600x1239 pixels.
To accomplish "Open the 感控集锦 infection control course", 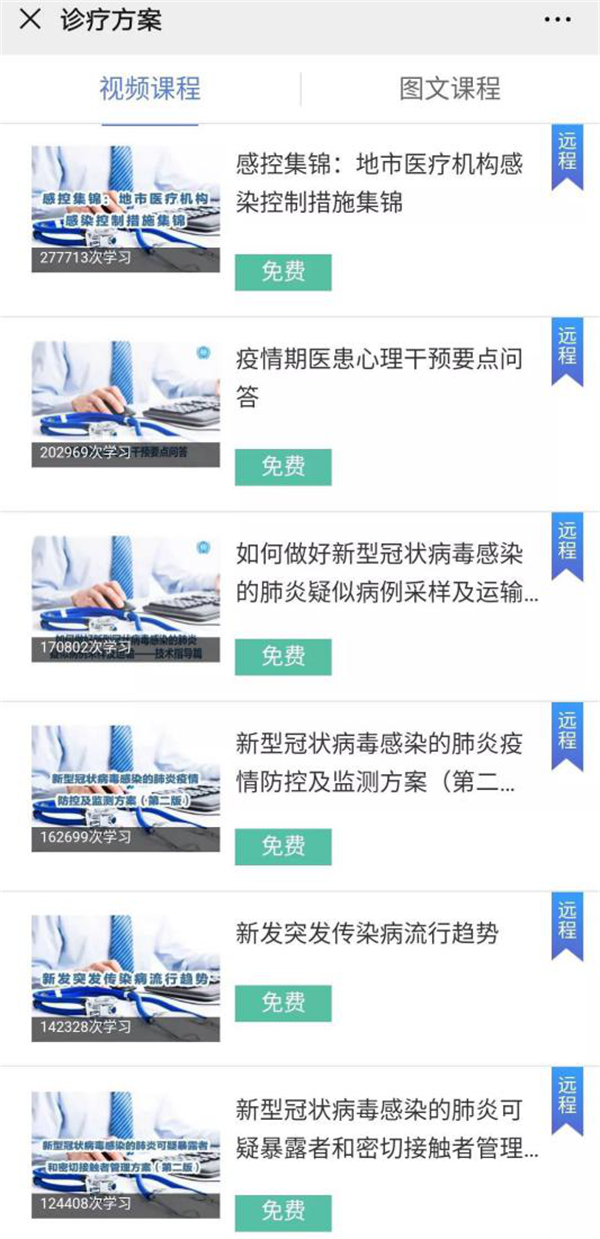I will coord(379,182).
